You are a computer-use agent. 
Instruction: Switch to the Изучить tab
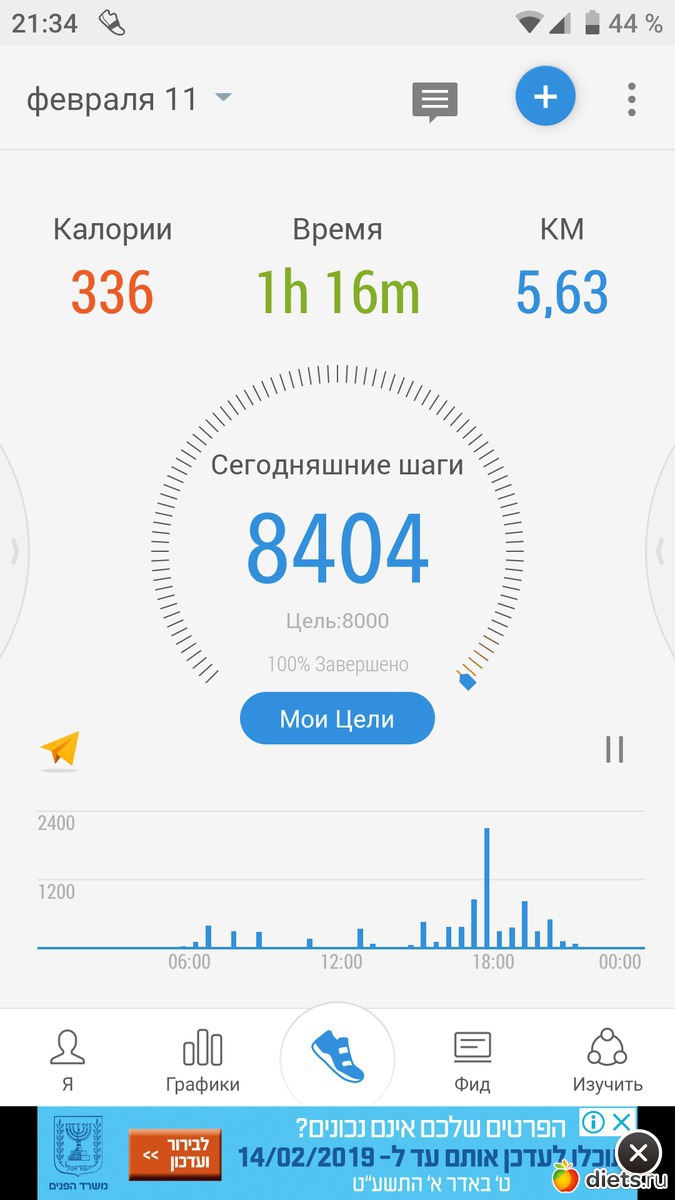tap(607, 1060)
